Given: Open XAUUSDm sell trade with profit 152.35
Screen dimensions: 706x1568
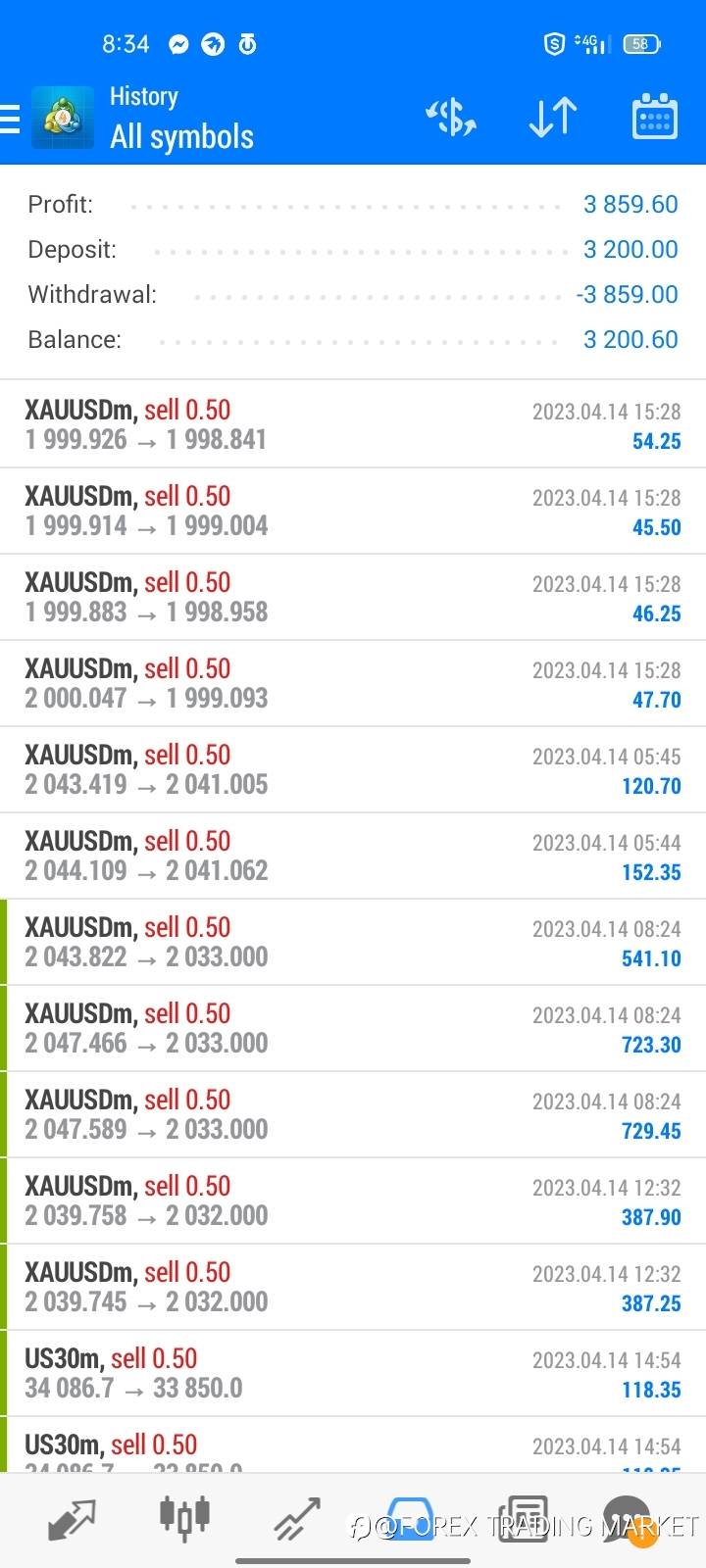Looking at the screenshot, I should point(353,856).
